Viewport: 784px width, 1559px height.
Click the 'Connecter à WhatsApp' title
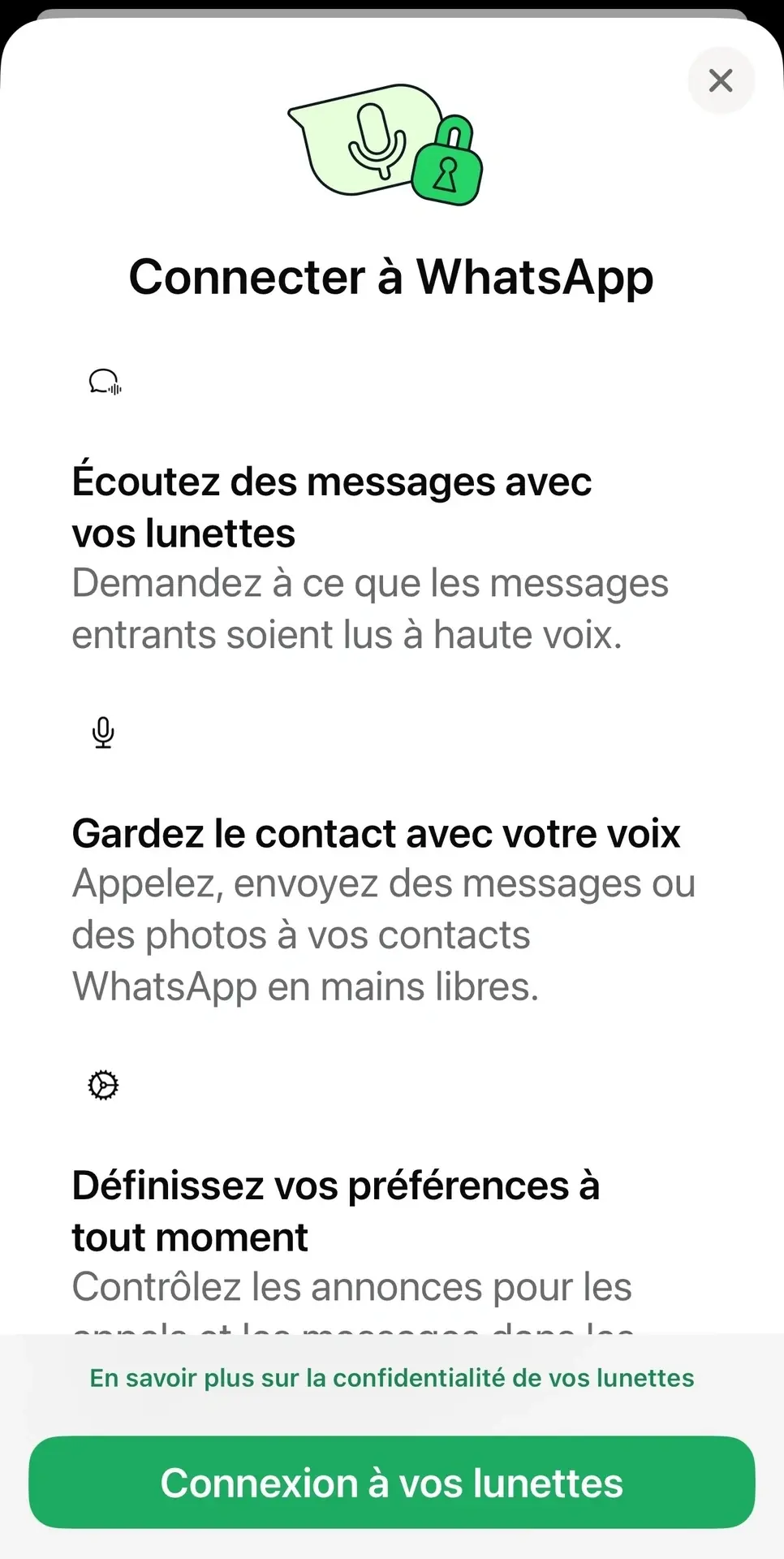pos(391,277)
